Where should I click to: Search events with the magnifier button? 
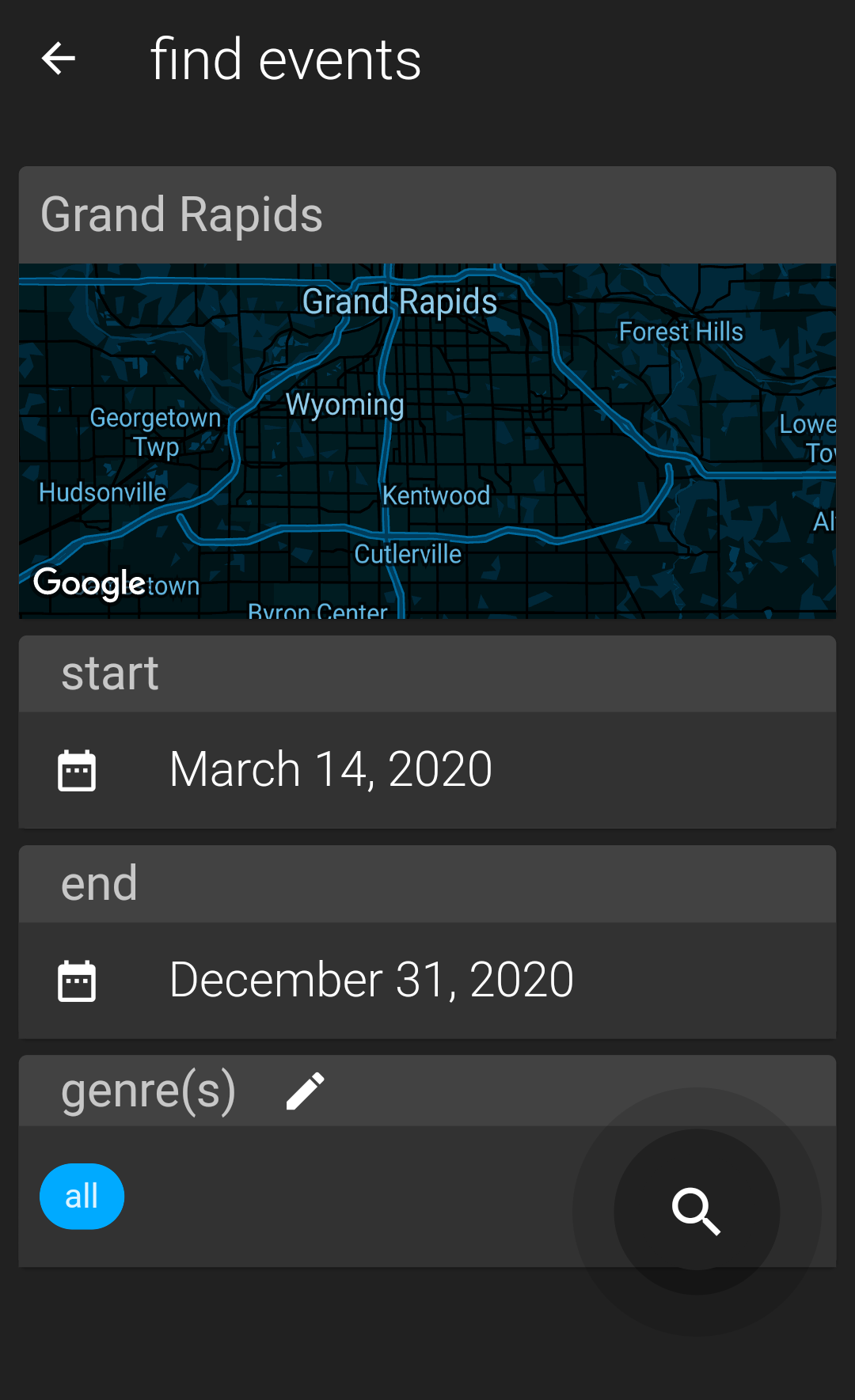pyautogui.click(x=696, y=1212)
